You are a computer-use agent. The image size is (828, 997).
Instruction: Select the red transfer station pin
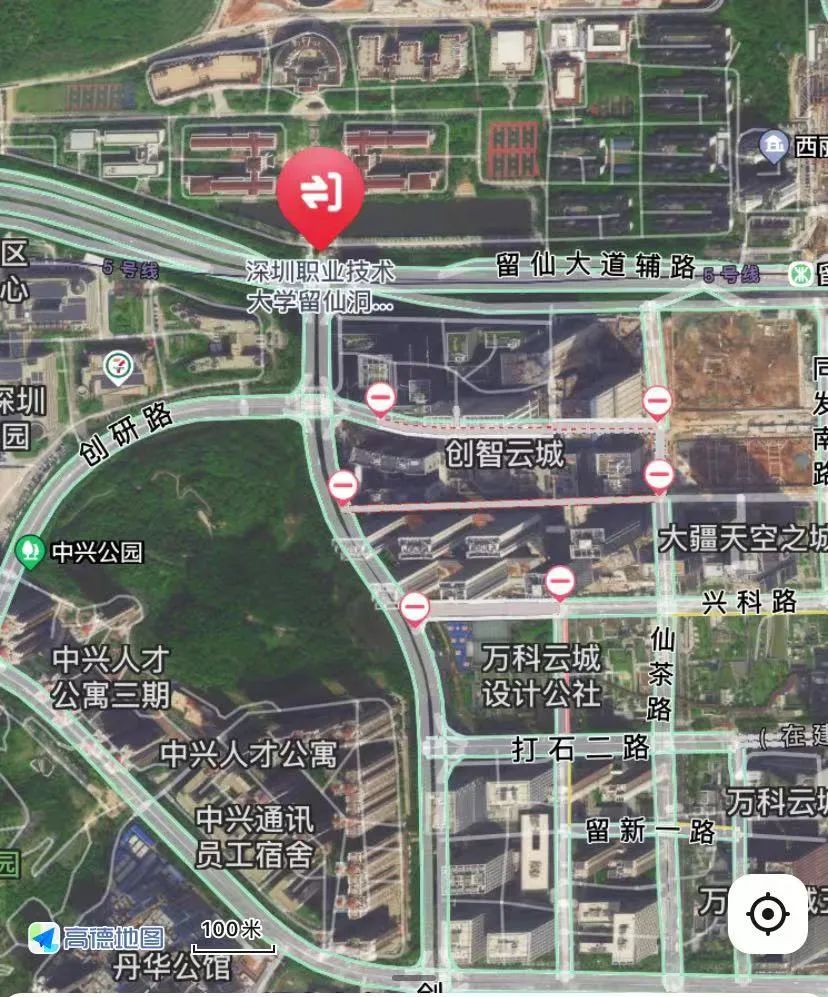point(320,192)
